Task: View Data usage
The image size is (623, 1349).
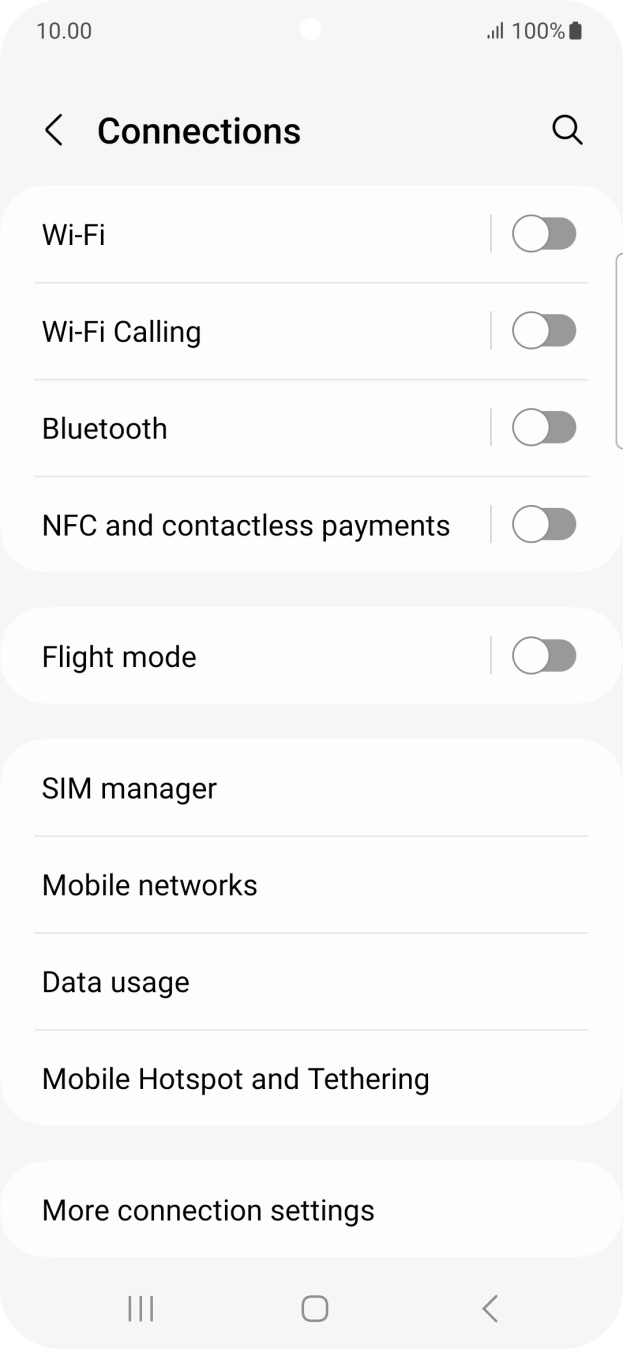Action: (116, 982)
